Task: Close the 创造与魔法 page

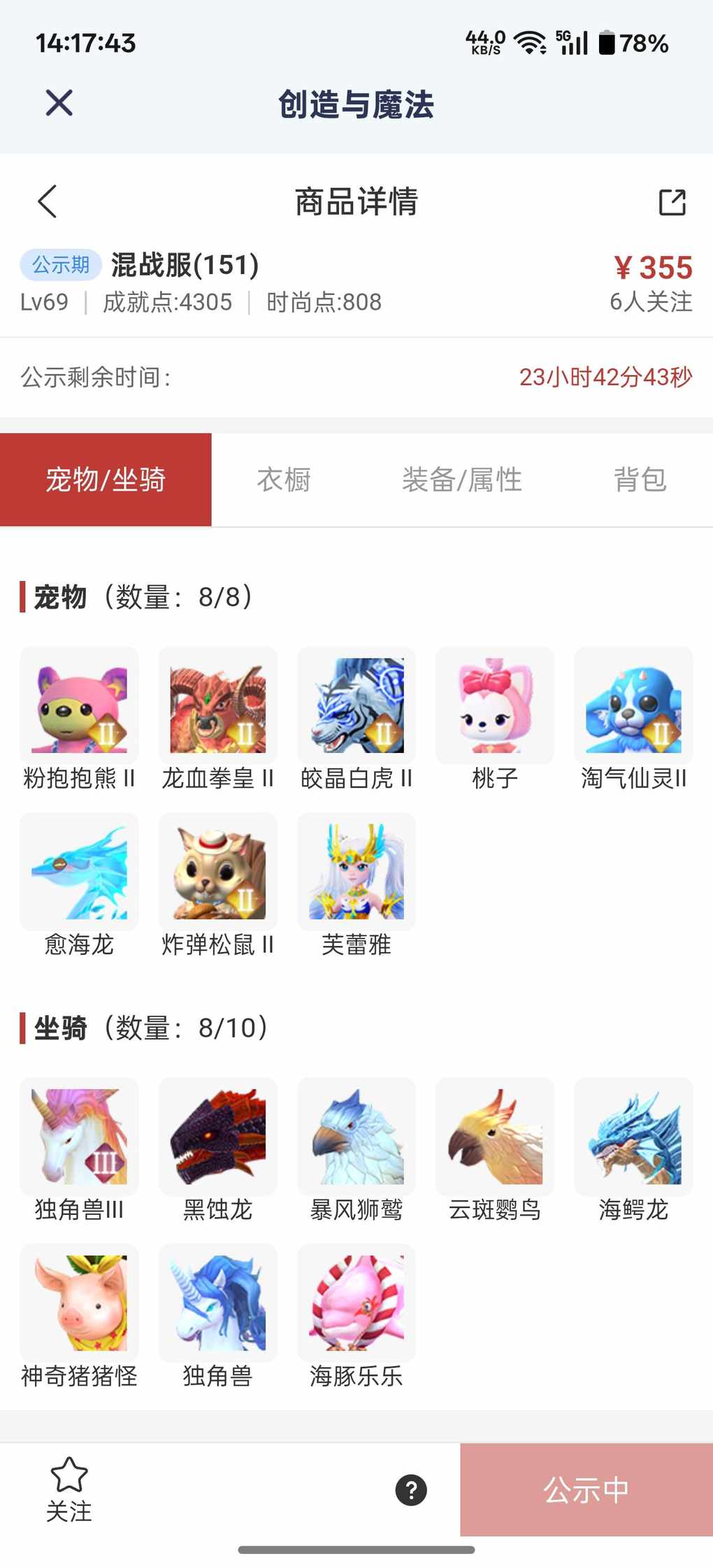Action: [59, 103]
